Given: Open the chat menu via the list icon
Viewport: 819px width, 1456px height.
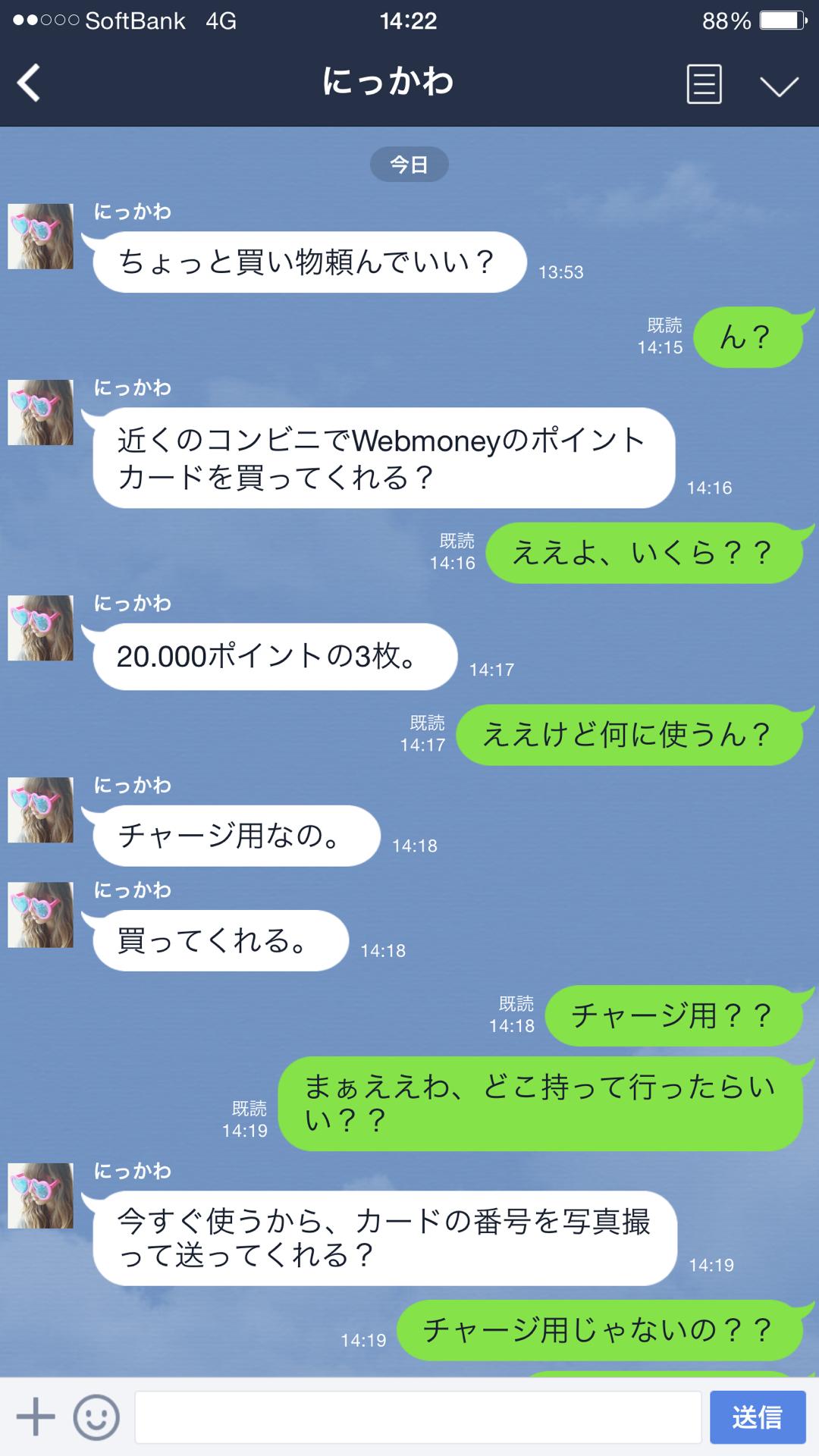Looking at the screenshot, I should coord(704,83).
